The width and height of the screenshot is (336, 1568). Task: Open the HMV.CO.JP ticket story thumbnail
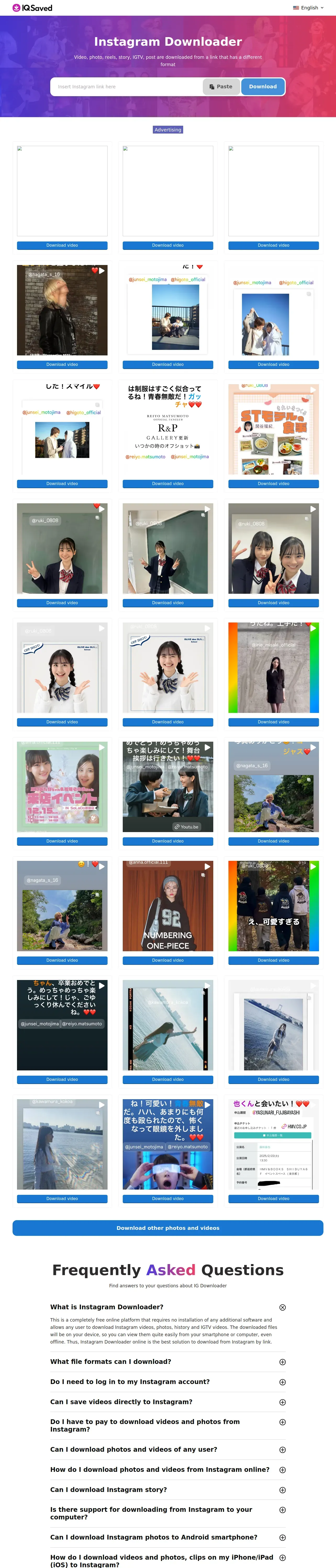273,1144
